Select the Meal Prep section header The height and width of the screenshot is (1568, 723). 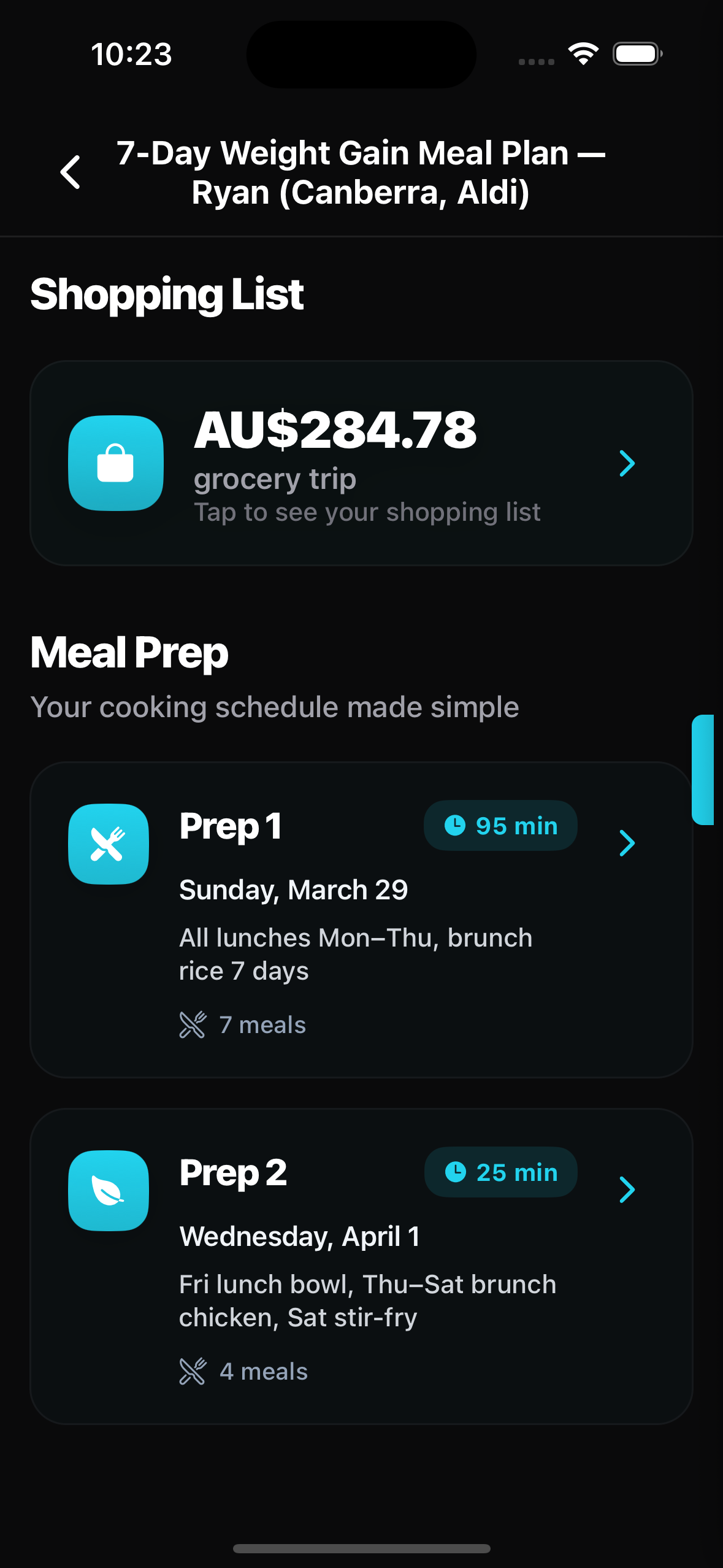129,653
